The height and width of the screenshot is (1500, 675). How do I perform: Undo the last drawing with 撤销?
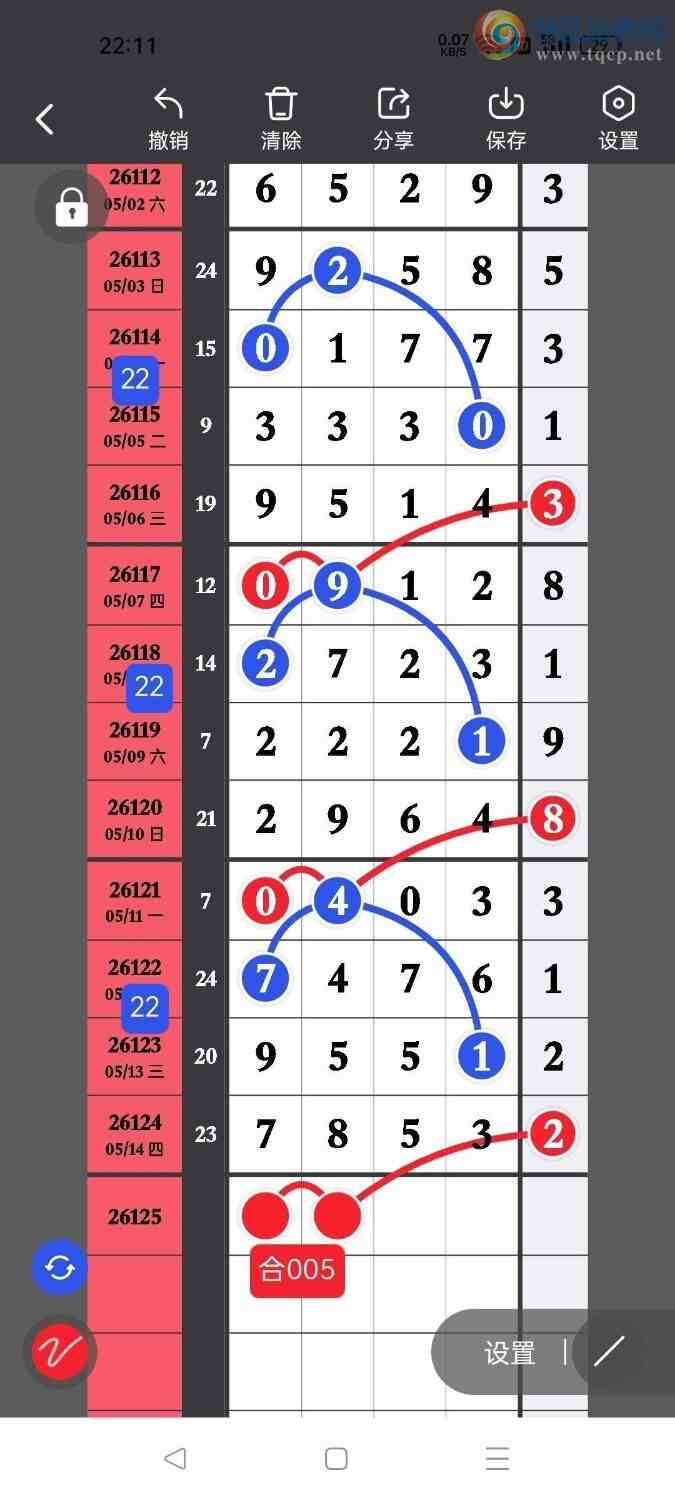pyautogui.click(x=168, y=120)
